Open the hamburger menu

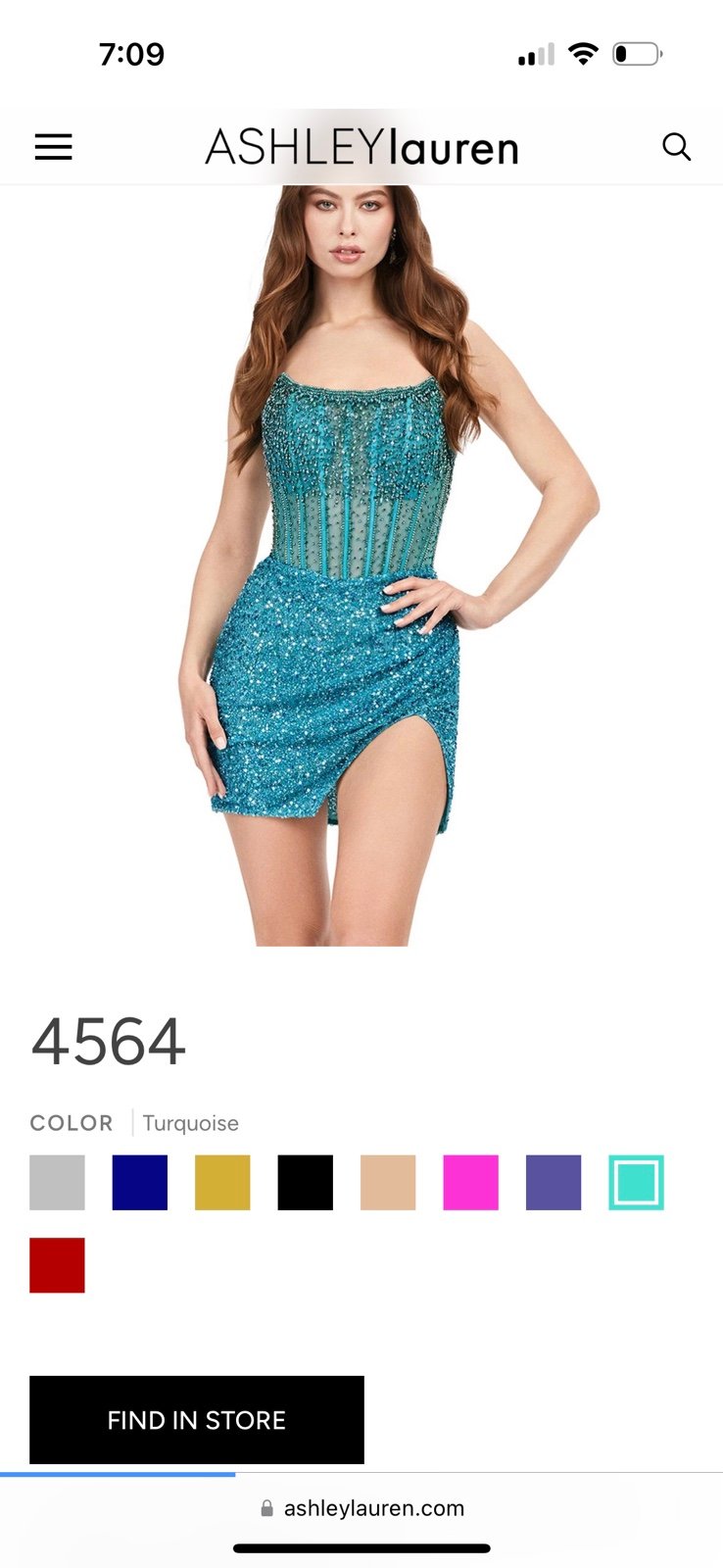click(x=53, y=147)
